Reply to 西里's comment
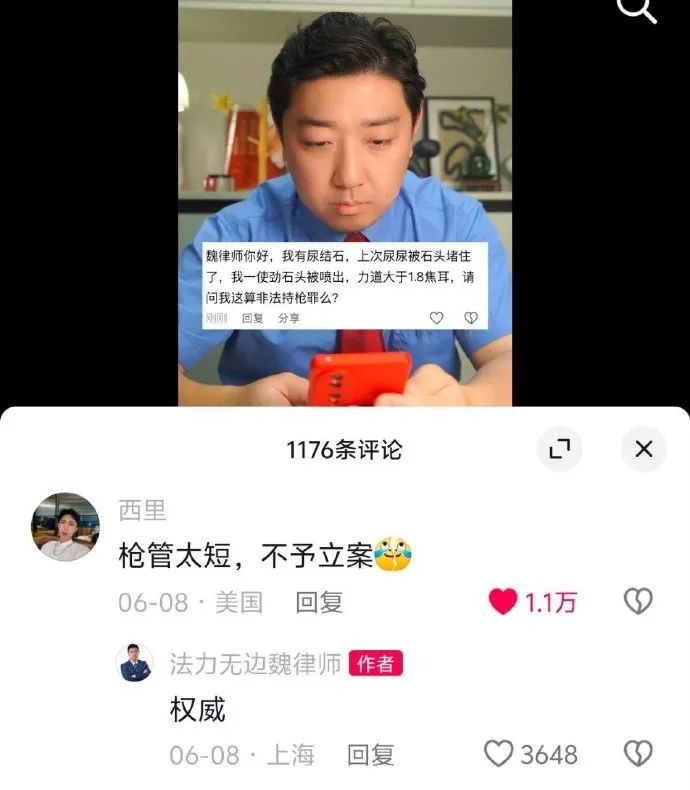 click(x=319, y=602)
